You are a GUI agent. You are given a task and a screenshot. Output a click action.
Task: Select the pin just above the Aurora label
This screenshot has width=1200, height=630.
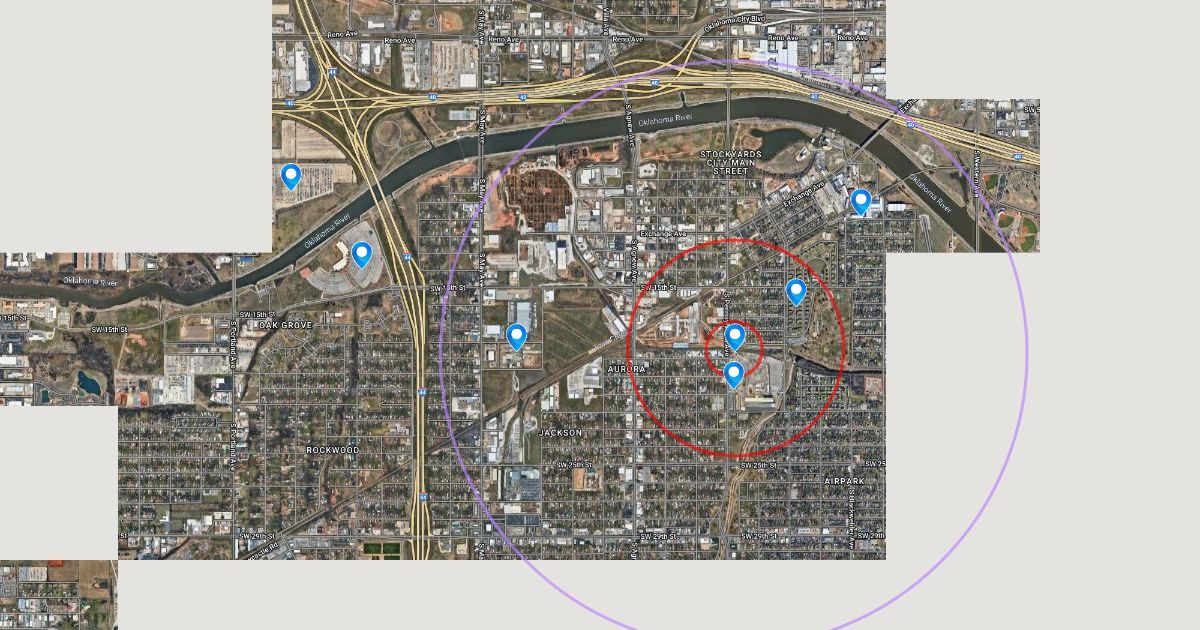pyautogui.click(x=733, y=374)
